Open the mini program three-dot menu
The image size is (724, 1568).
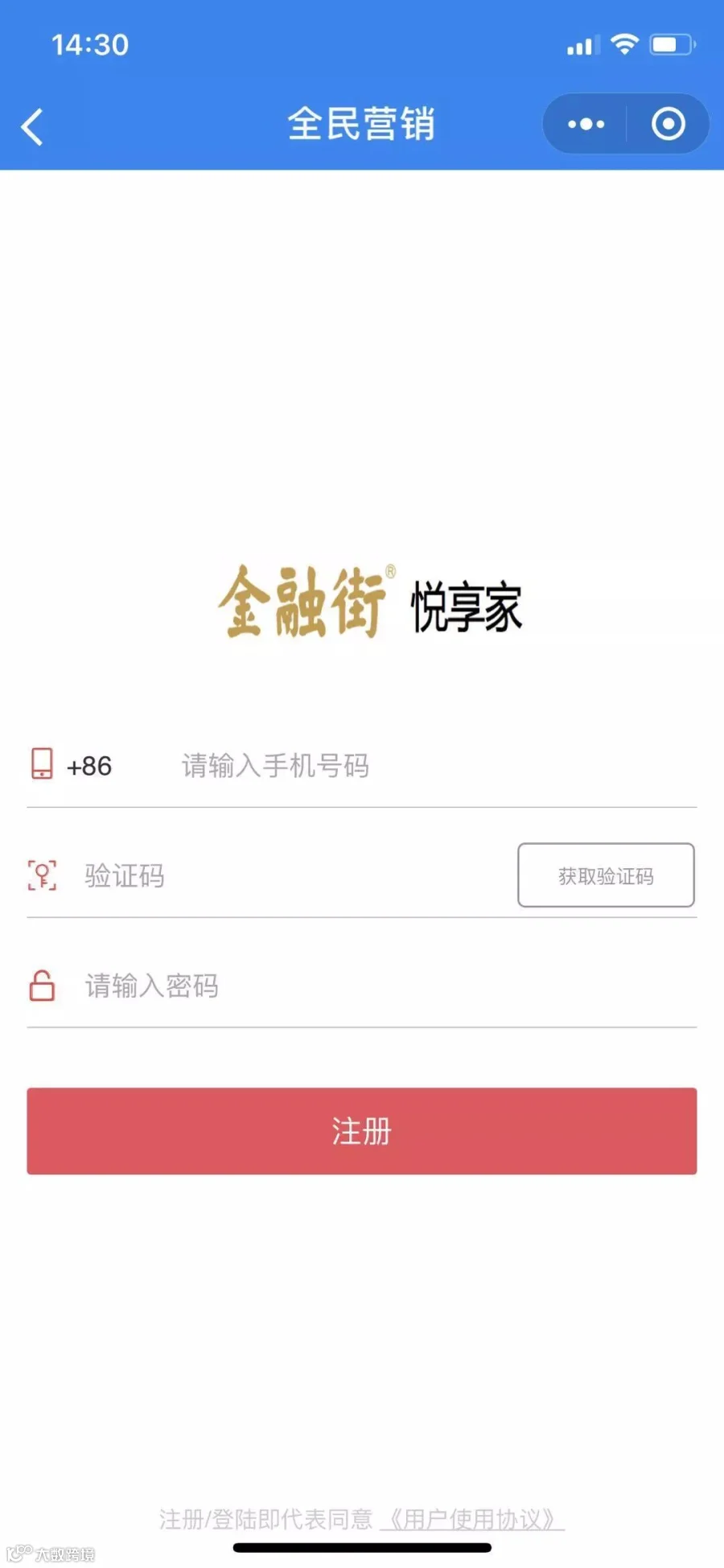(x=586, y=124)
